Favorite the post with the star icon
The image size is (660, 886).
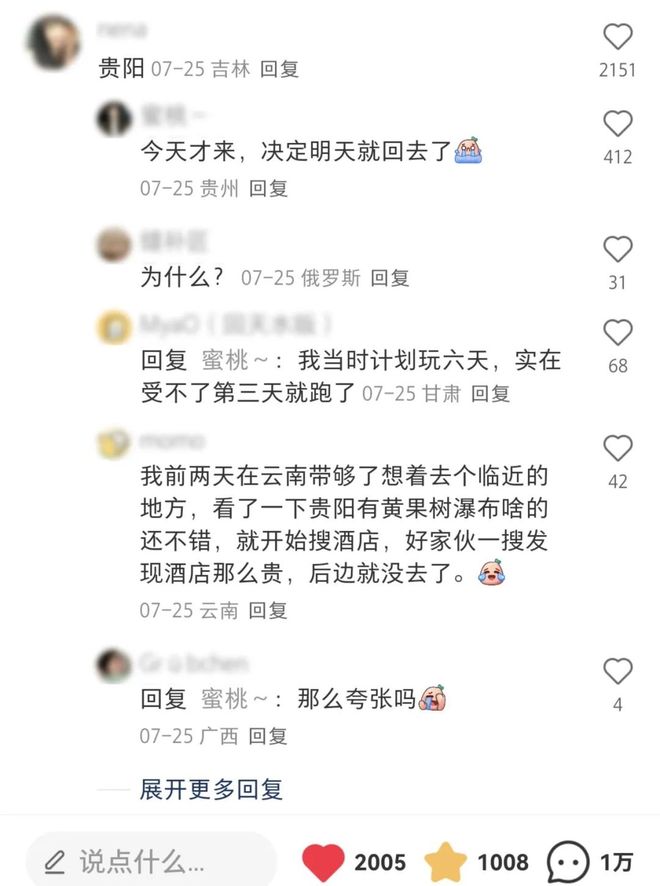coord(447,862)
